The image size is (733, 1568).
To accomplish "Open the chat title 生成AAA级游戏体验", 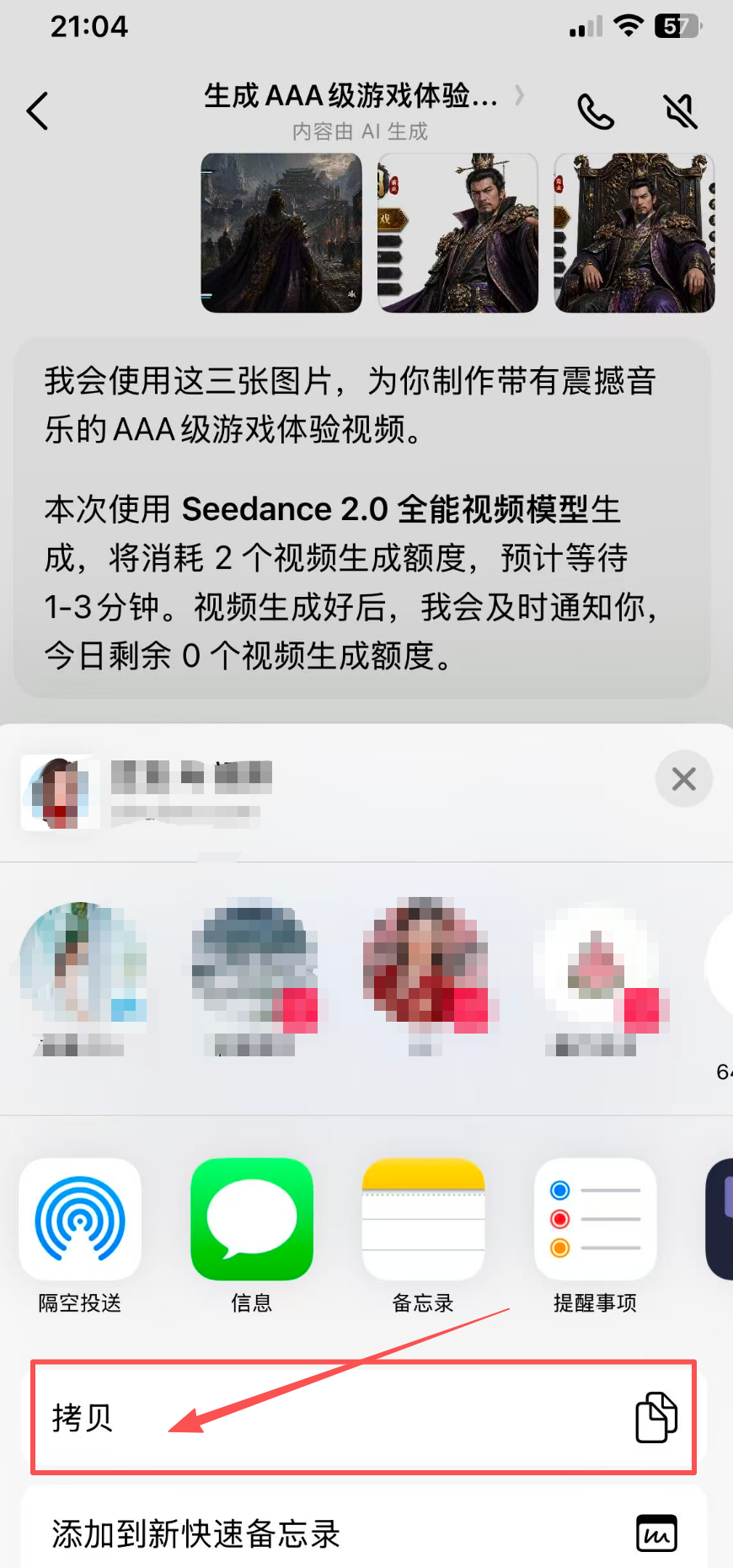I will [352, 96].
